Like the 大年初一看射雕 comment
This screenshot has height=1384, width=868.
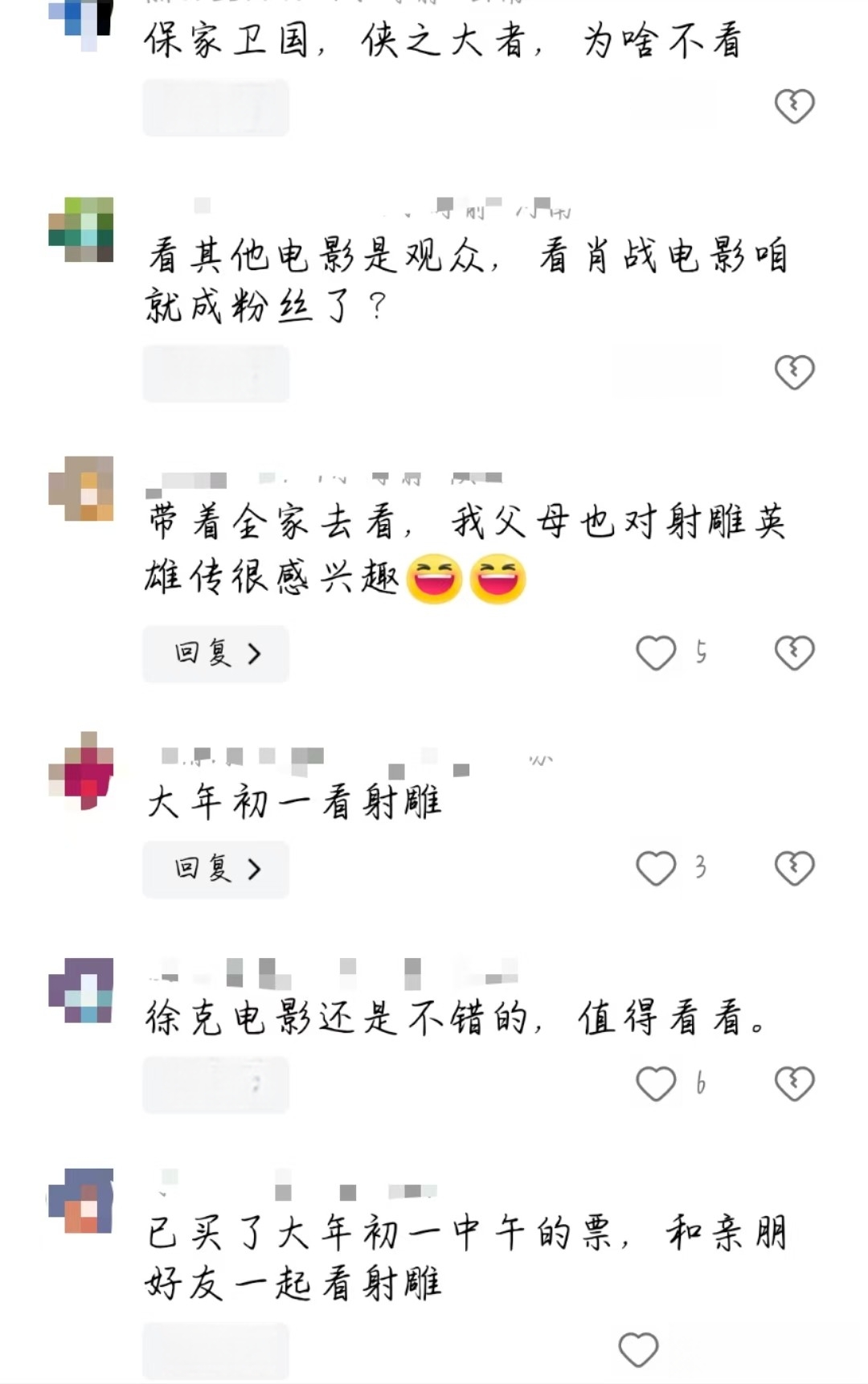click(656, 868)
